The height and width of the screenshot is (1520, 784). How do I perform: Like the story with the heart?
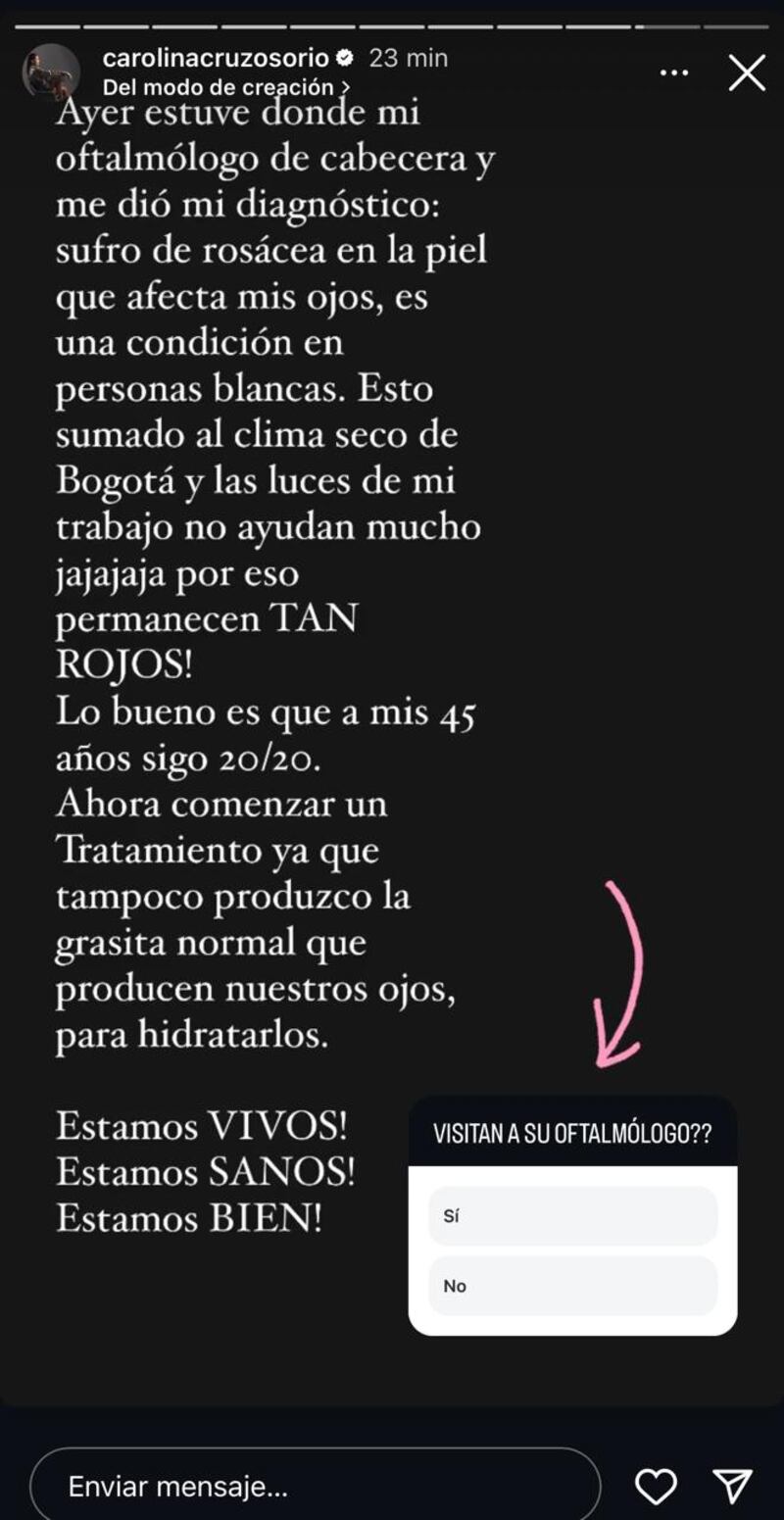pyautogui.click(x=656, y=1487)
